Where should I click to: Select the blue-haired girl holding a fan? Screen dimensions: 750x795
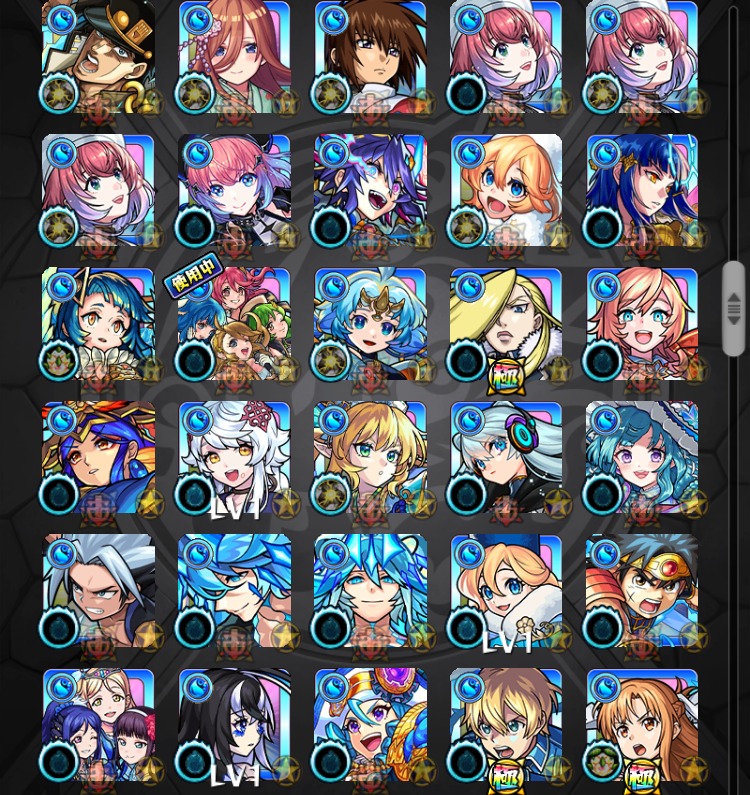tap(98, 323)
